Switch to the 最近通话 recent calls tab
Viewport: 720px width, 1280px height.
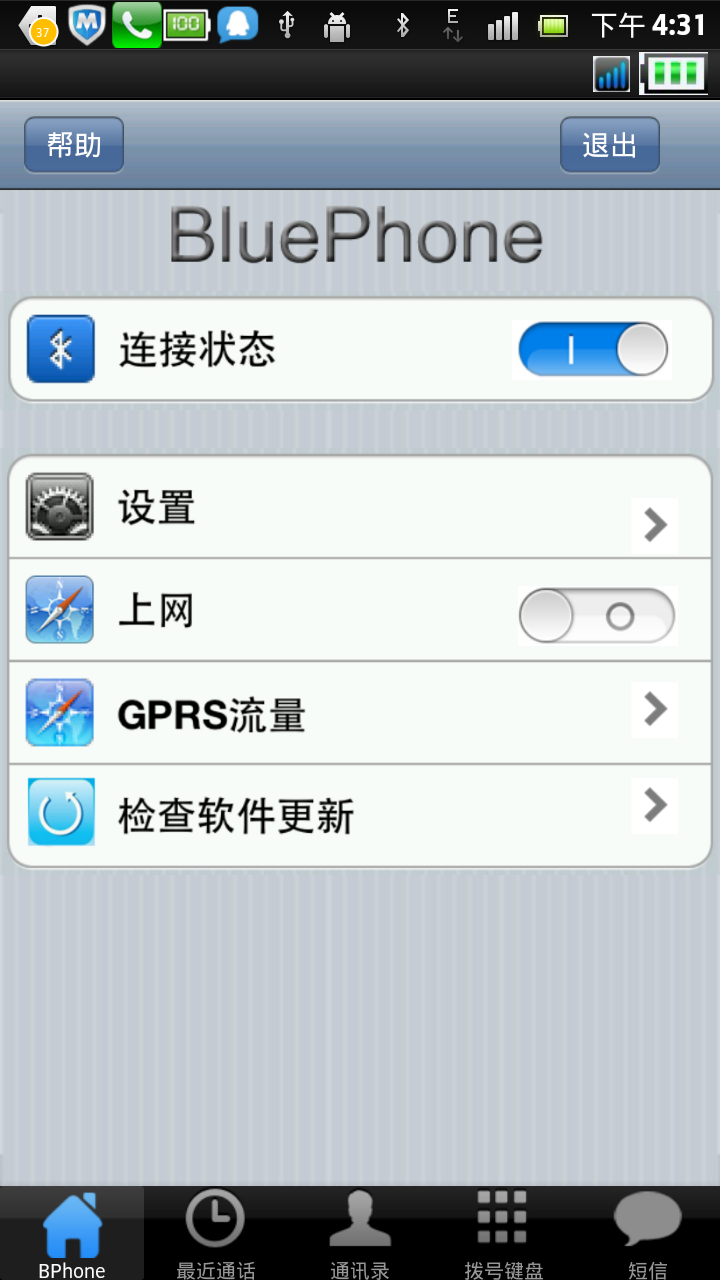[215, 1234]
